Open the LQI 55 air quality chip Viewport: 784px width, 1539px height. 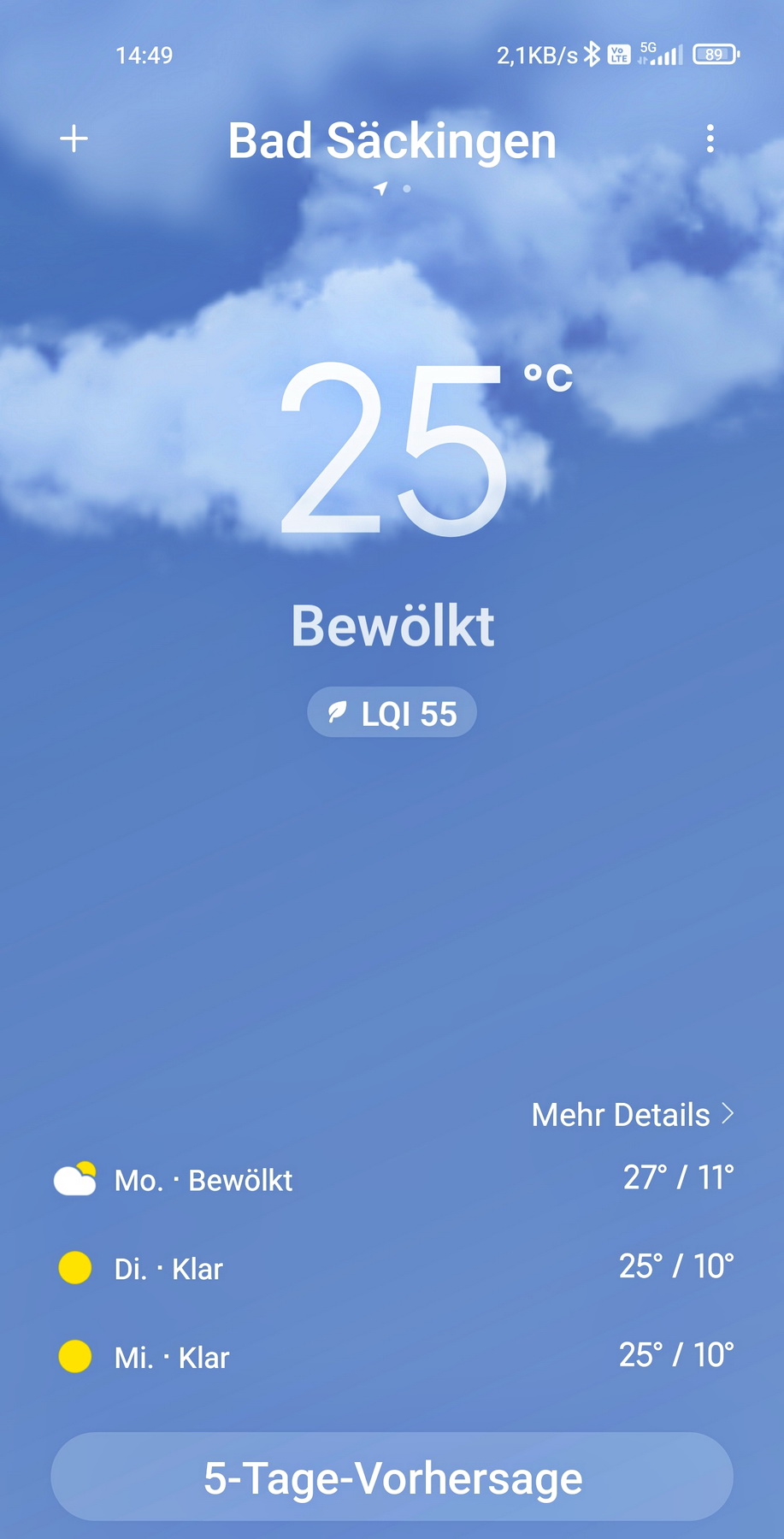(392, 712)
